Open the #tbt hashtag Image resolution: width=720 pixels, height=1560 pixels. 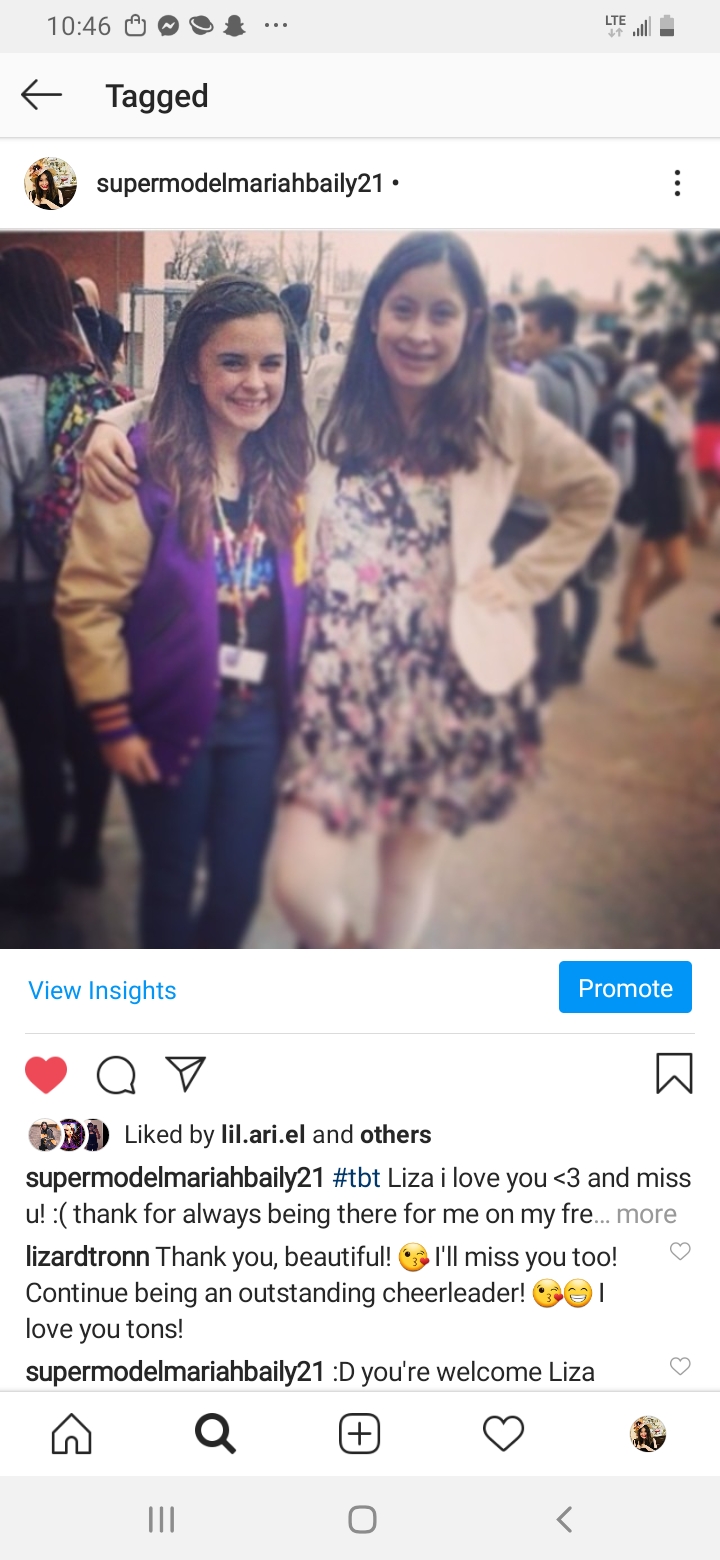(356, 1178)
